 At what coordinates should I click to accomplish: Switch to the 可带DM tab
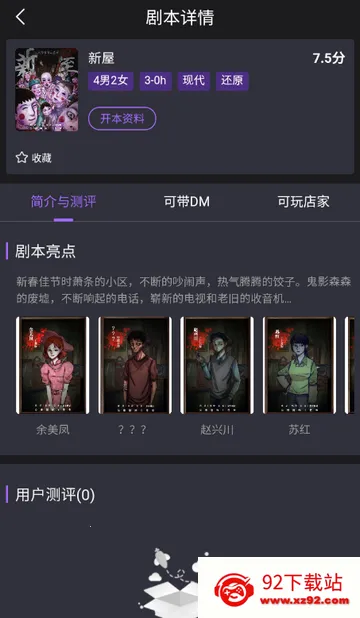click(187, 202)
